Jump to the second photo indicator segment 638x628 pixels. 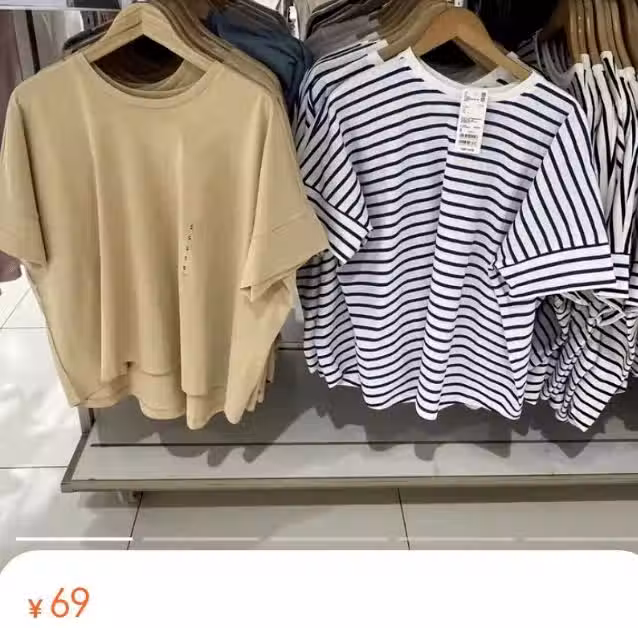[200, 539]
